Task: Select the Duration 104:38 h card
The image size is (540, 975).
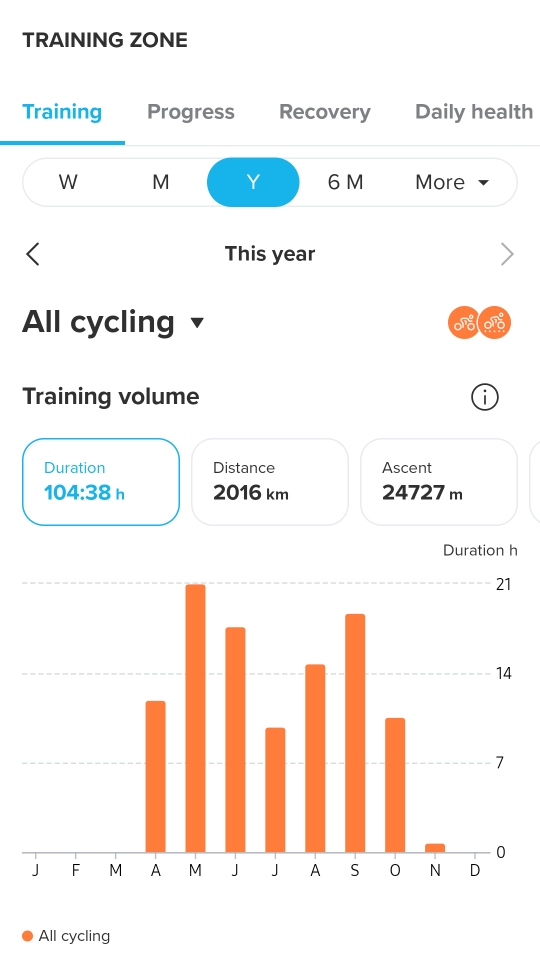Action: [101, 482]
